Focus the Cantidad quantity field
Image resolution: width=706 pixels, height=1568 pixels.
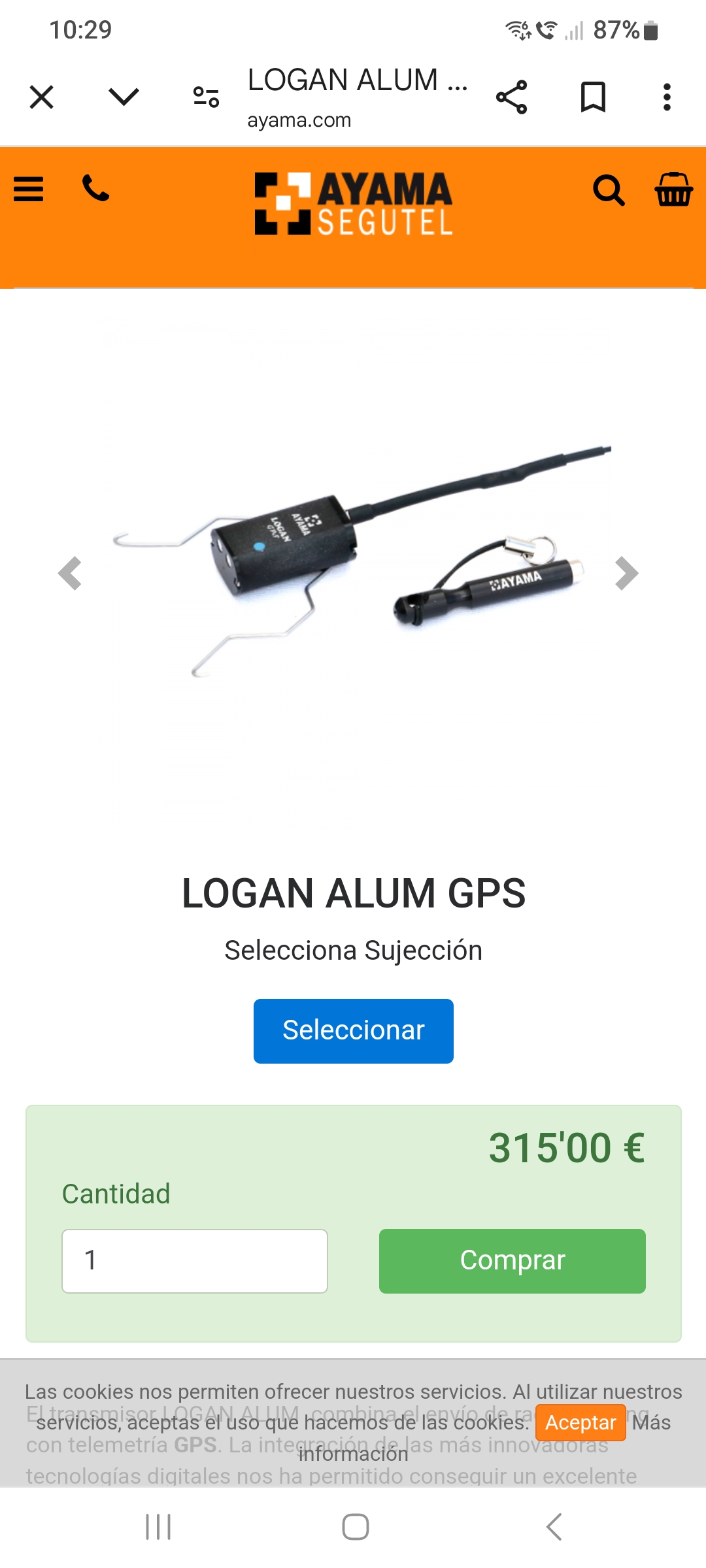tap(195, 1261)
